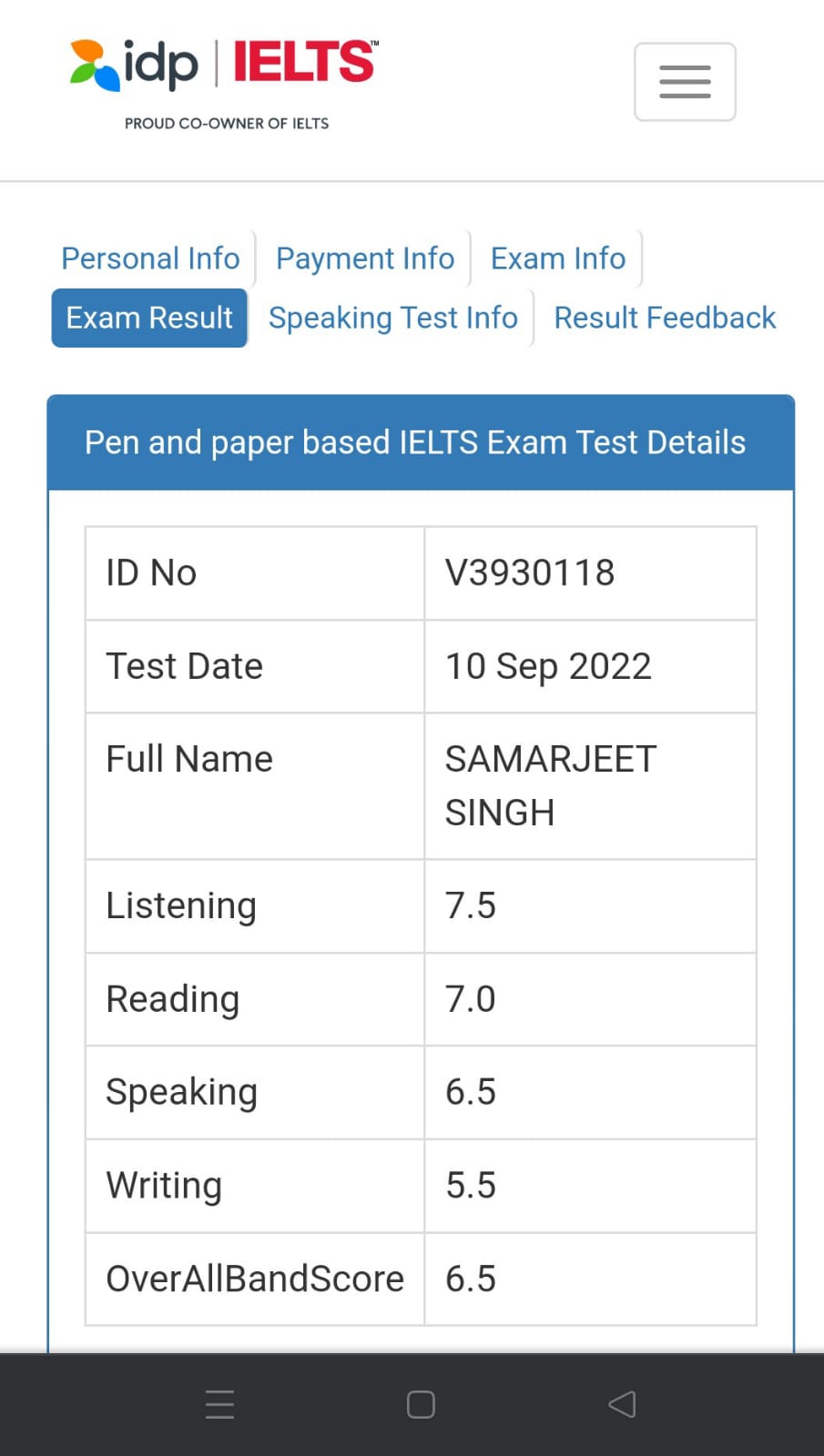Viewport: 824px width, 1456px height.
Task: Go to the home screen
Action: point(421,1404)
